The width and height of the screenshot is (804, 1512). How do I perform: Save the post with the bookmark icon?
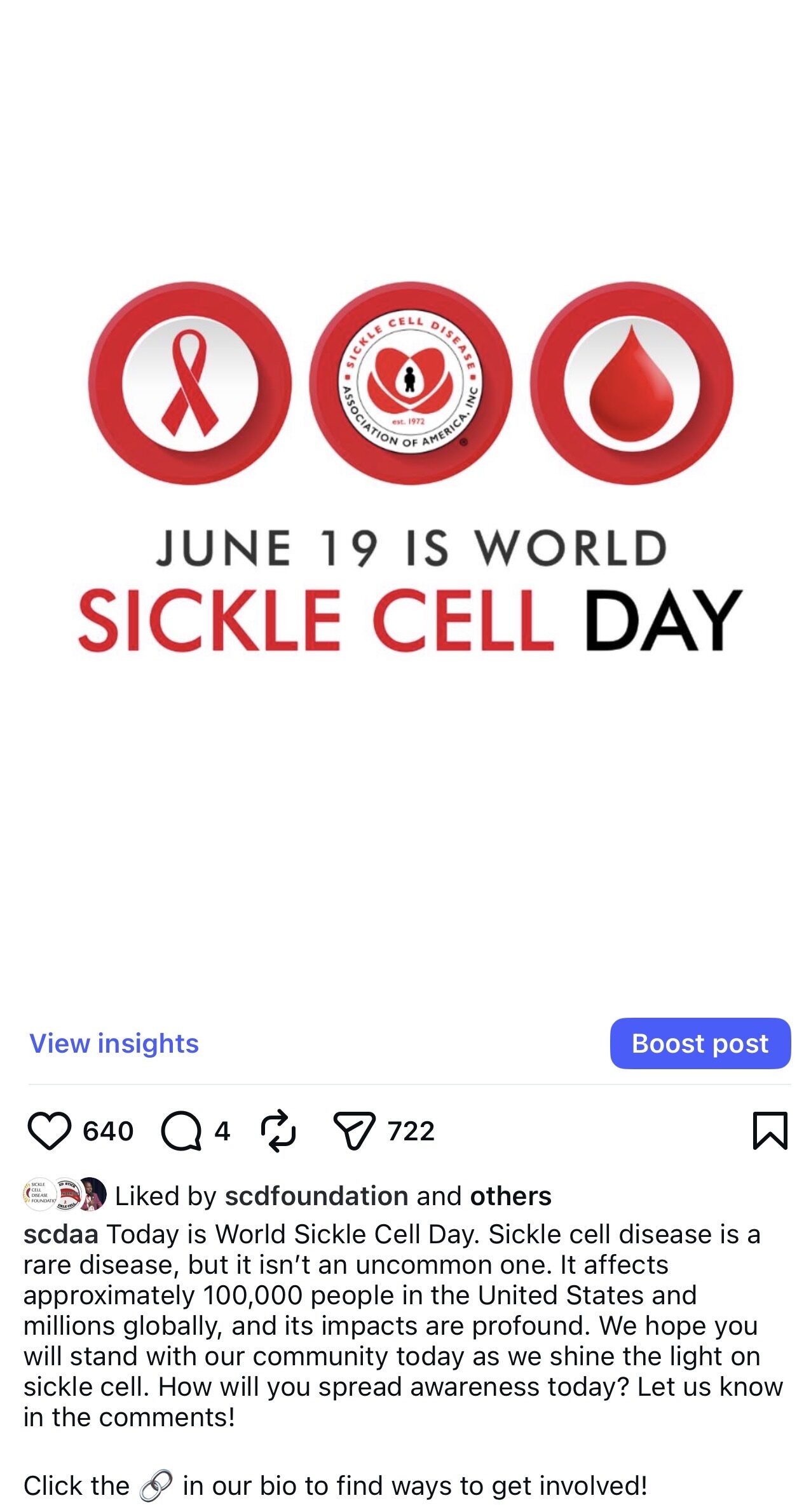[770, 1131]
